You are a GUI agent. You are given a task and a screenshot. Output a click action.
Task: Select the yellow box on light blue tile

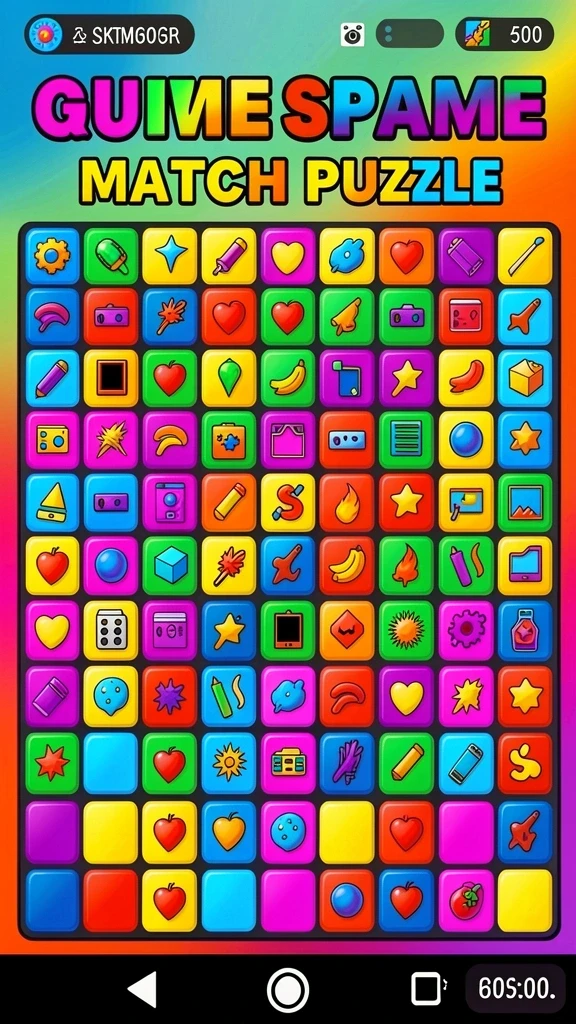coord(525,378)
